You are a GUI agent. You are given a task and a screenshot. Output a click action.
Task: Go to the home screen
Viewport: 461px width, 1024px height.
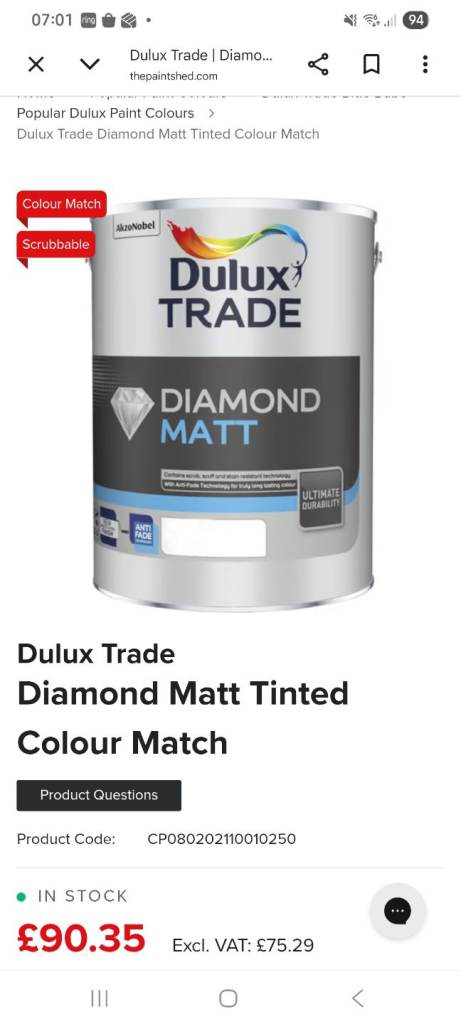point(228,998)
